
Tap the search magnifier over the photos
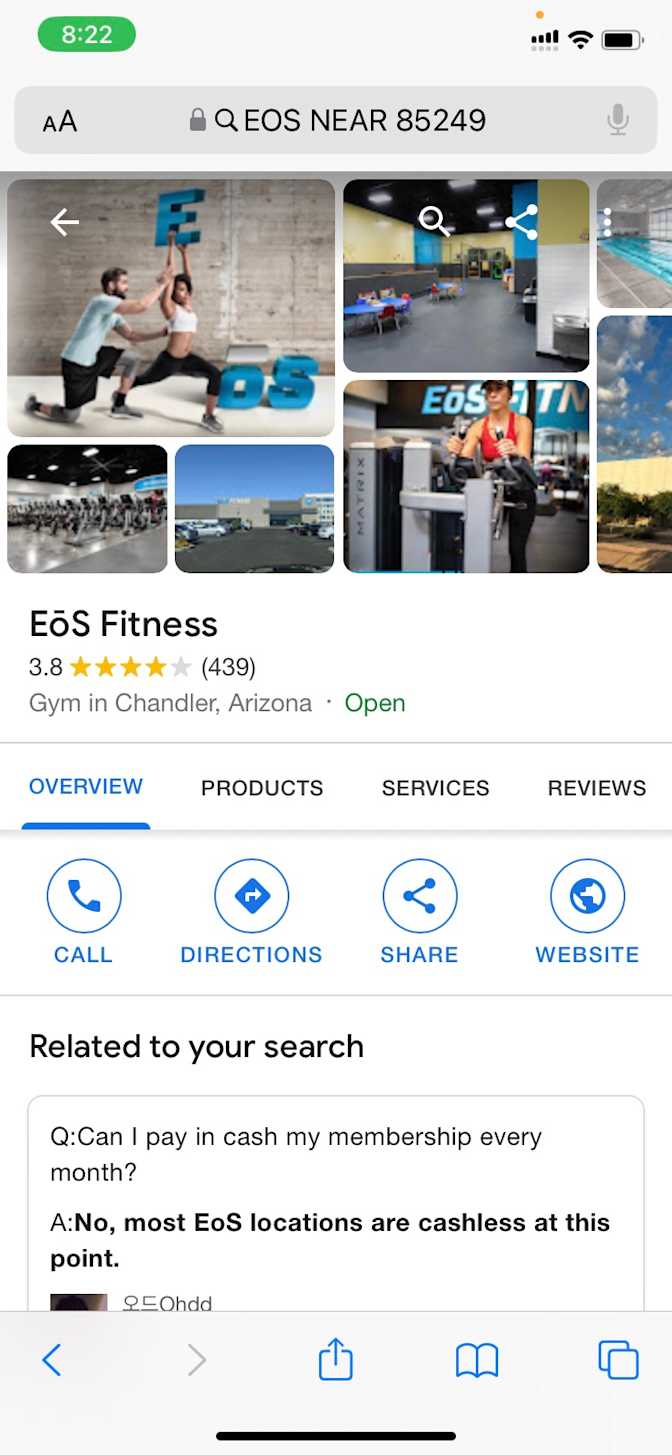point(433,221)
